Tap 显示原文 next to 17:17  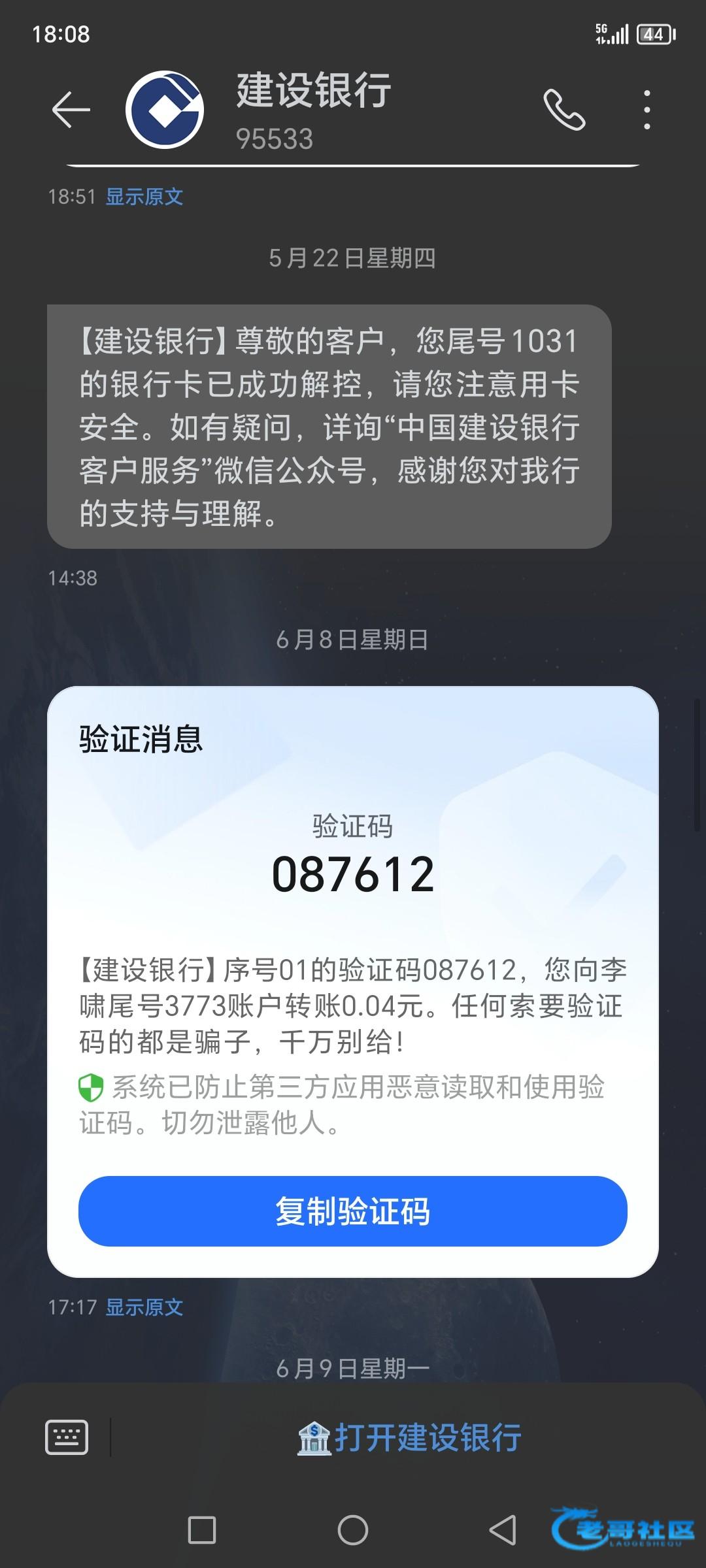coord(144,1307)
